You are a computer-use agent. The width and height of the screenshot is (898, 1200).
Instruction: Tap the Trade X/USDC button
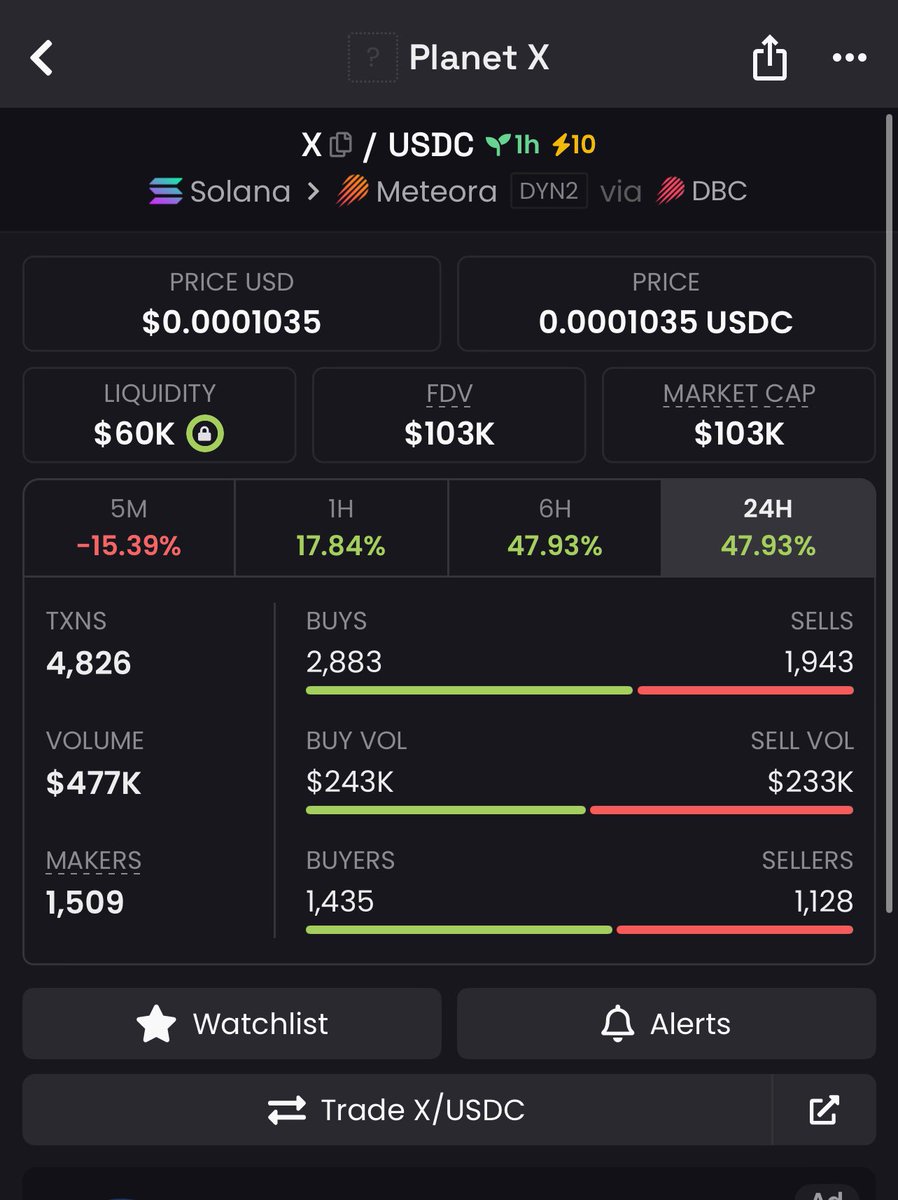tap(397, 1110)
